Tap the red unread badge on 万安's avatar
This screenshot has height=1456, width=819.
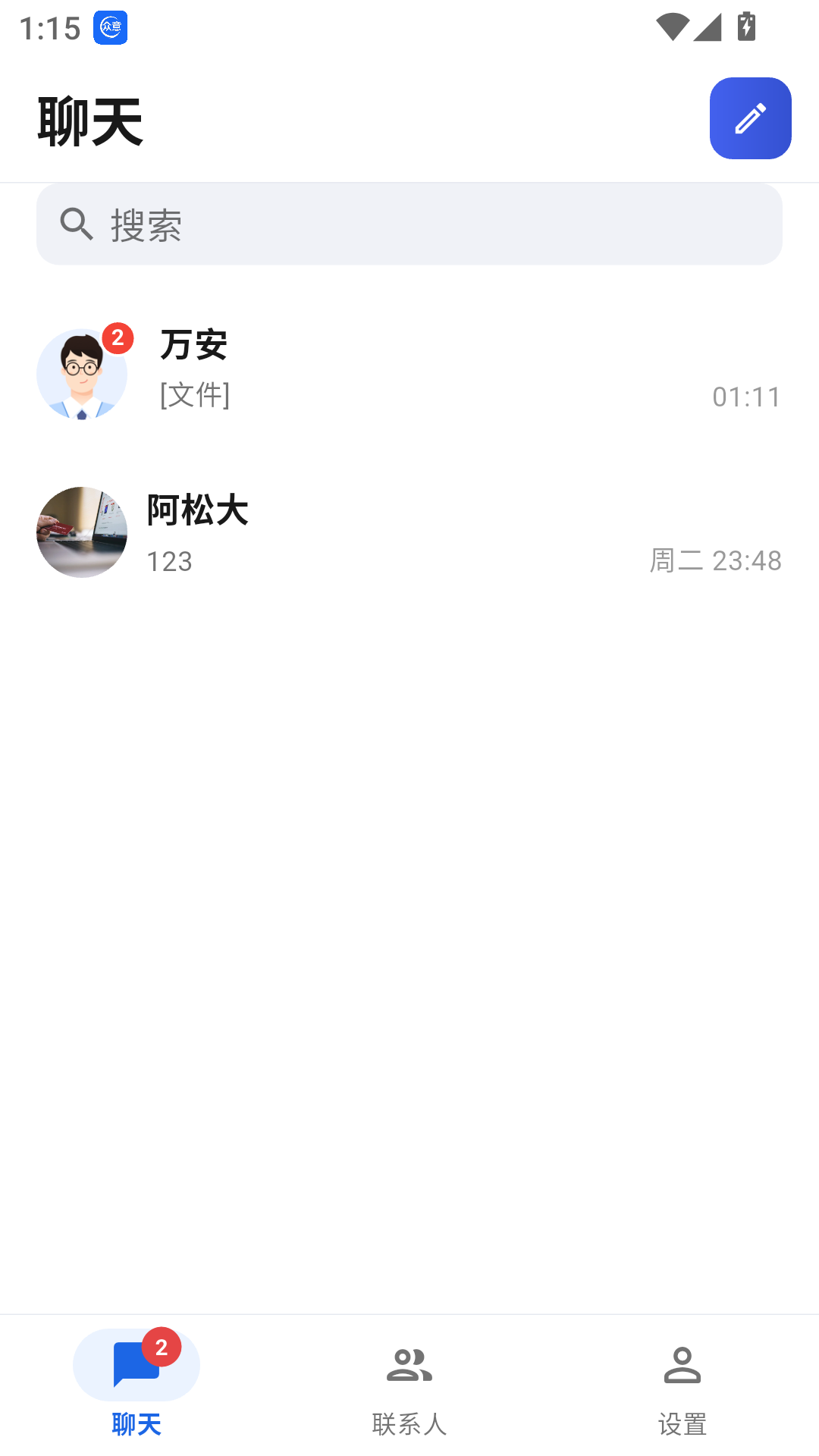pos(118,339)
